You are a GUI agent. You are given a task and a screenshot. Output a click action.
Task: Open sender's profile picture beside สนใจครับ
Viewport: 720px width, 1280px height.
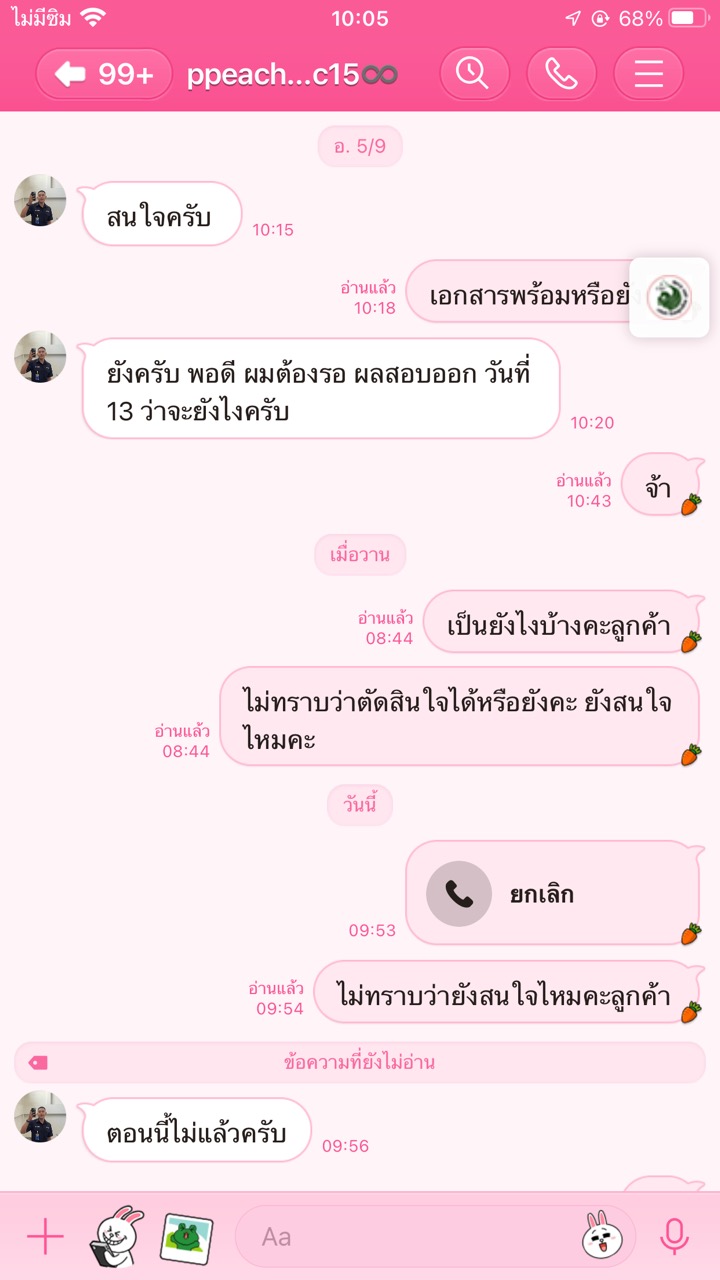point(40,201)
